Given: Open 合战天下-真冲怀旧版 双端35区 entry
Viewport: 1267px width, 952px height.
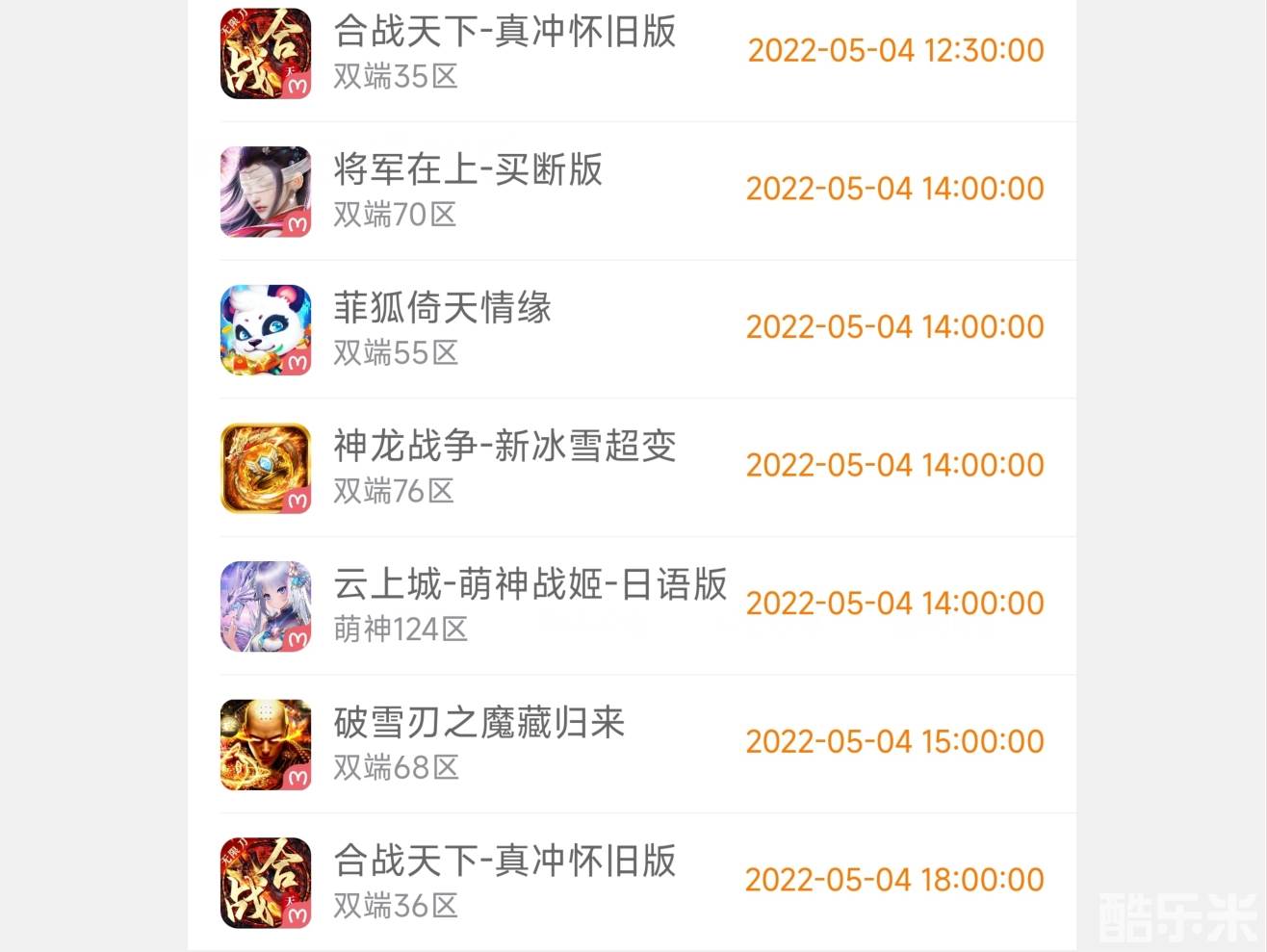Looking at the screenshot, I should [504, 52].
